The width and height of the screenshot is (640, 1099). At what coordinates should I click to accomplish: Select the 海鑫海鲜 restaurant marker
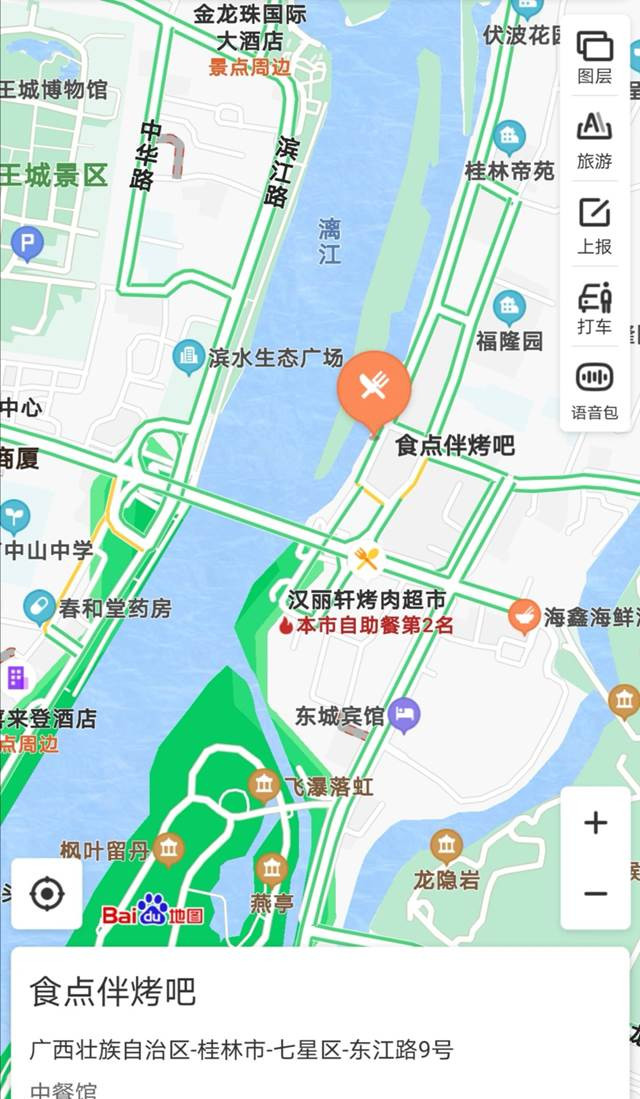pyautogui.click(x=524, y=617)
